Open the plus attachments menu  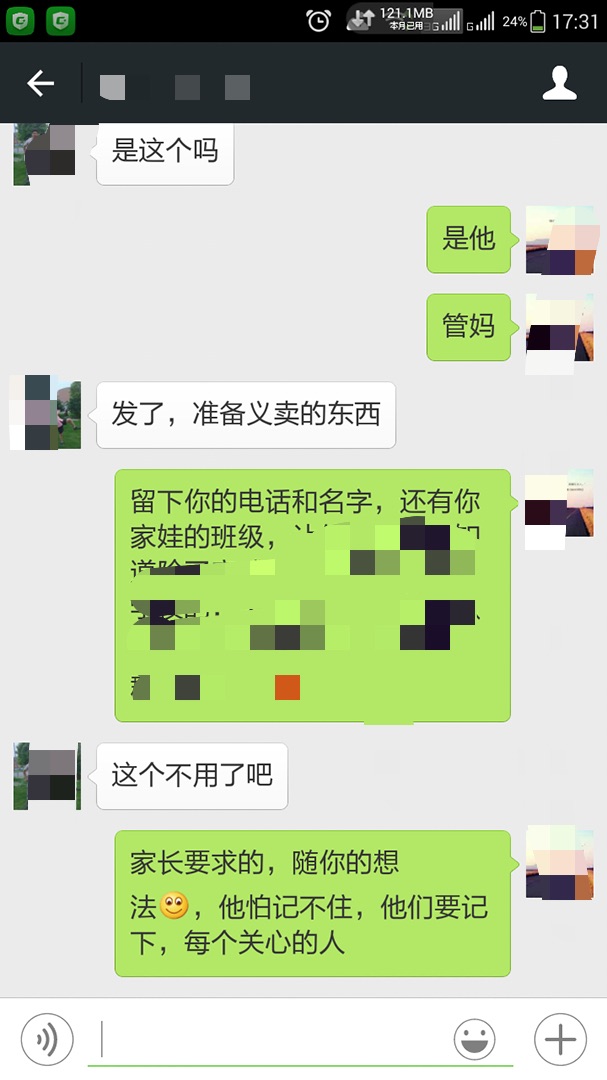click(560, 1039)
